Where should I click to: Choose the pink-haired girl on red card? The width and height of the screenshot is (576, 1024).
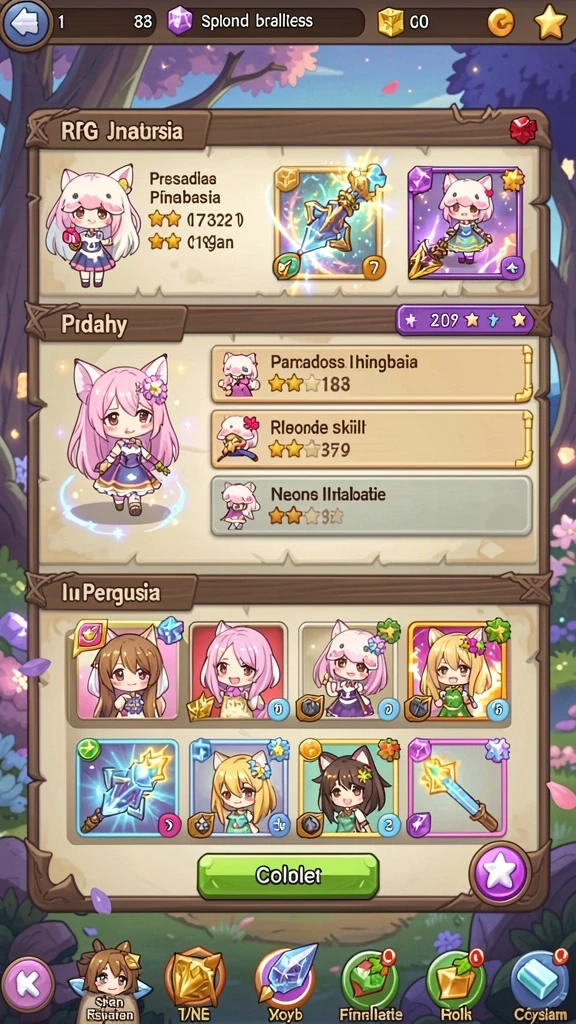tap(239, 671)
